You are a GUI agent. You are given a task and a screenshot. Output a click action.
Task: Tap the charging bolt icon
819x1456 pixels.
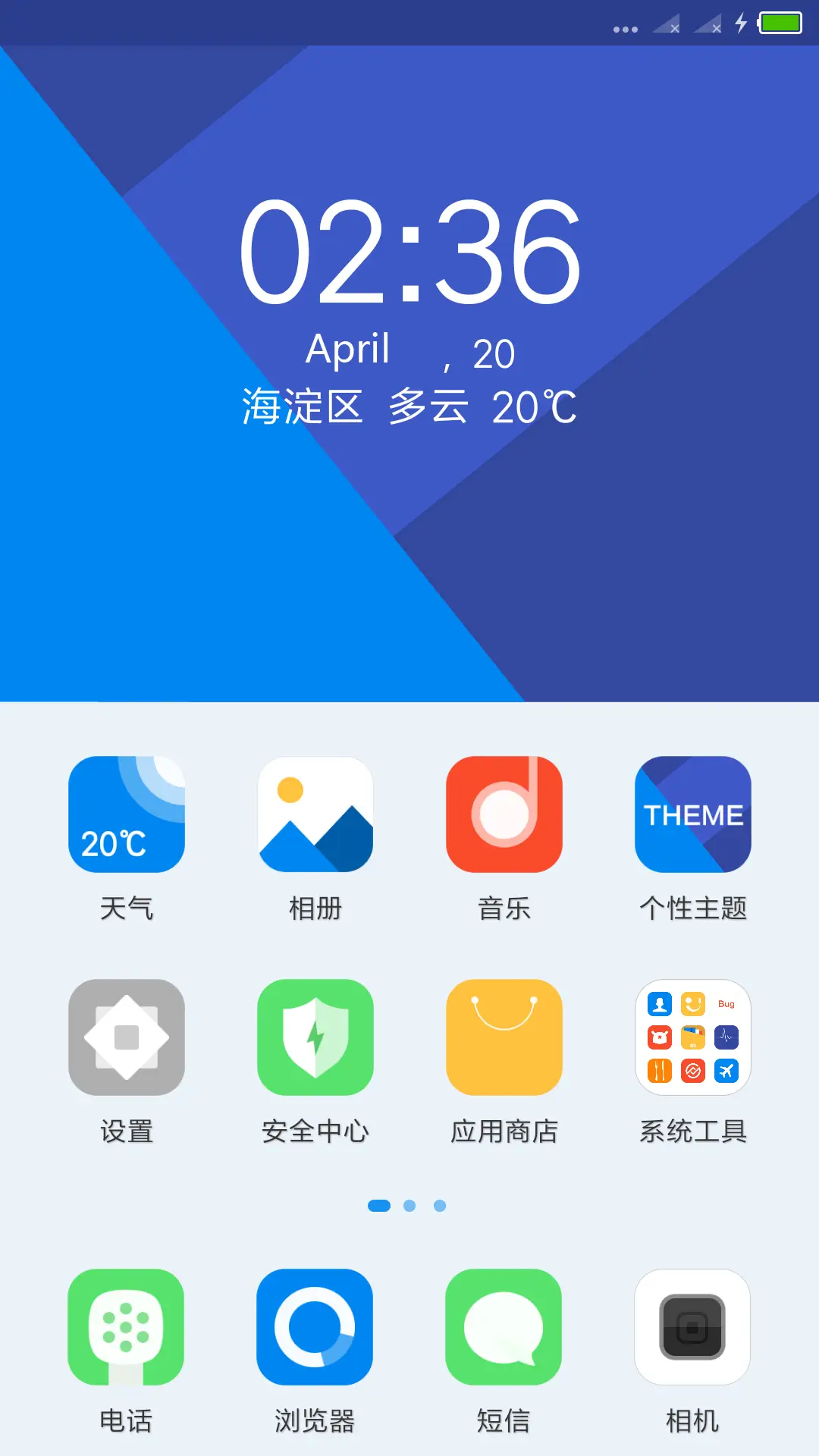click(739, 24)
